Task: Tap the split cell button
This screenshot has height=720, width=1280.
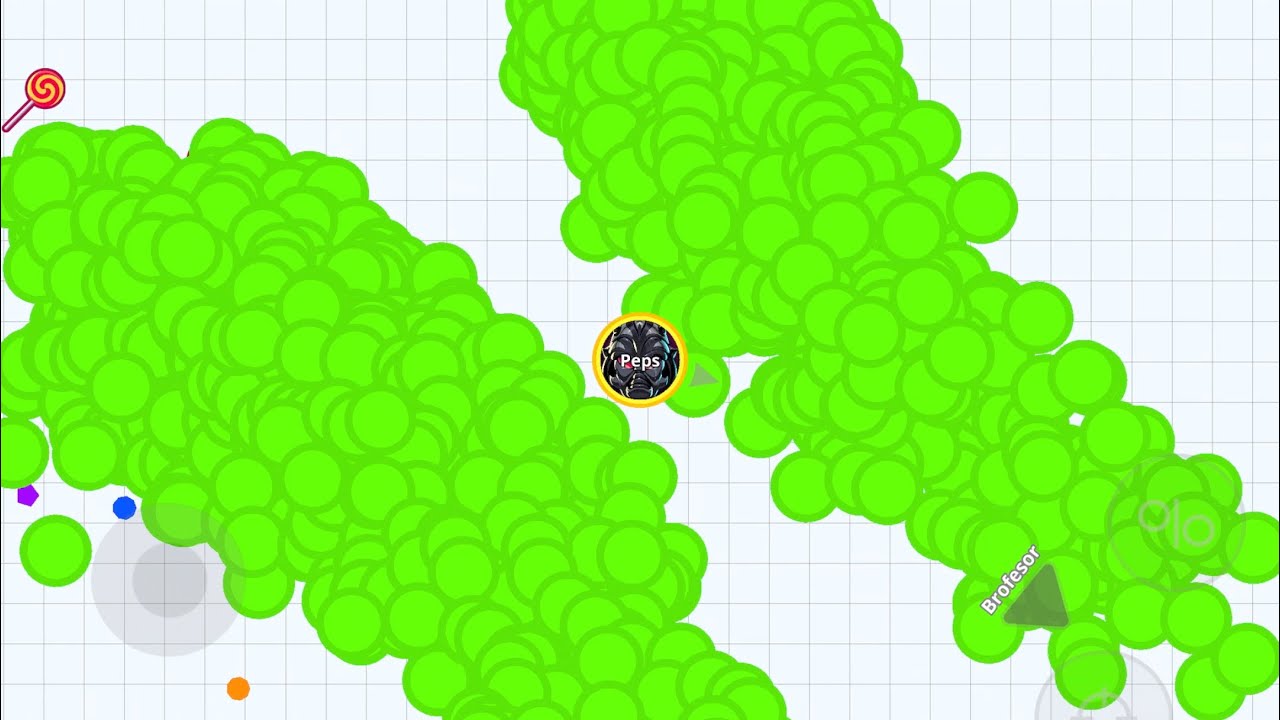Action: click(1176, 522)
